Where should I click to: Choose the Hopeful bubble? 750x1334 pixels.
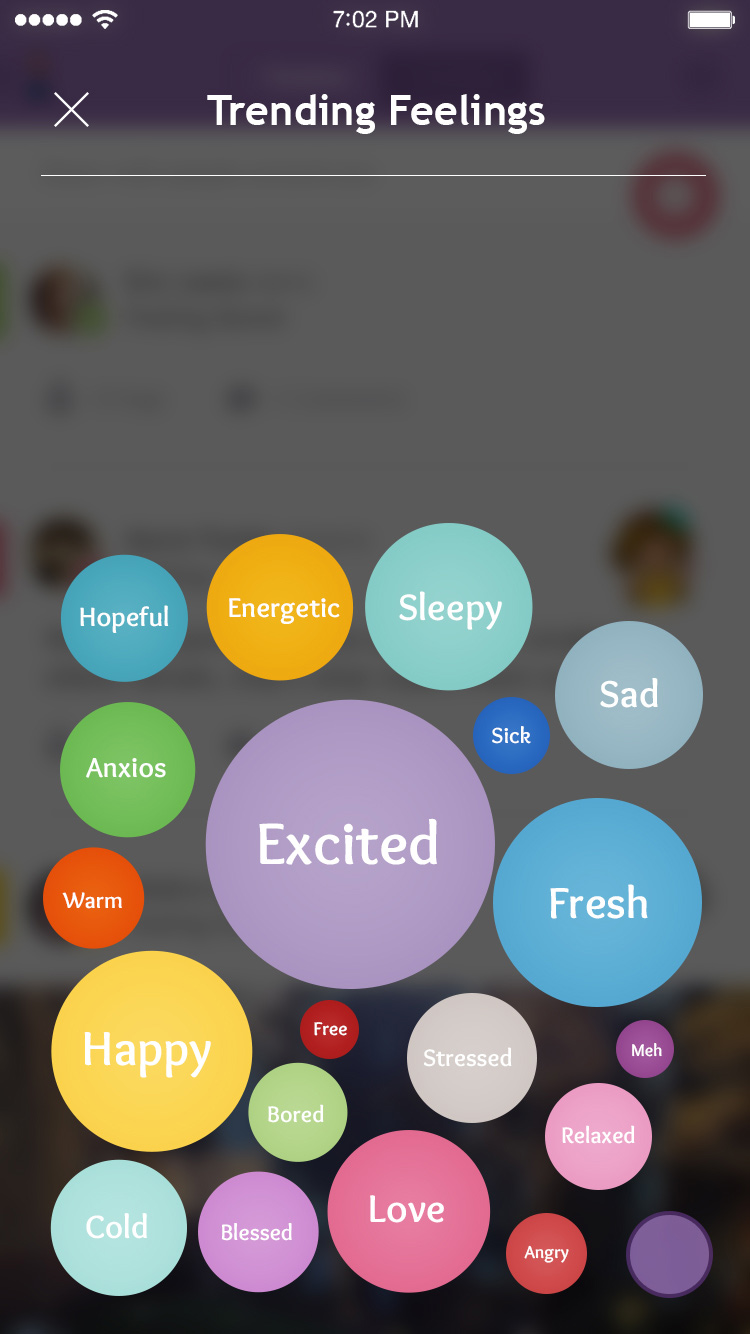(x=124, y=618)
